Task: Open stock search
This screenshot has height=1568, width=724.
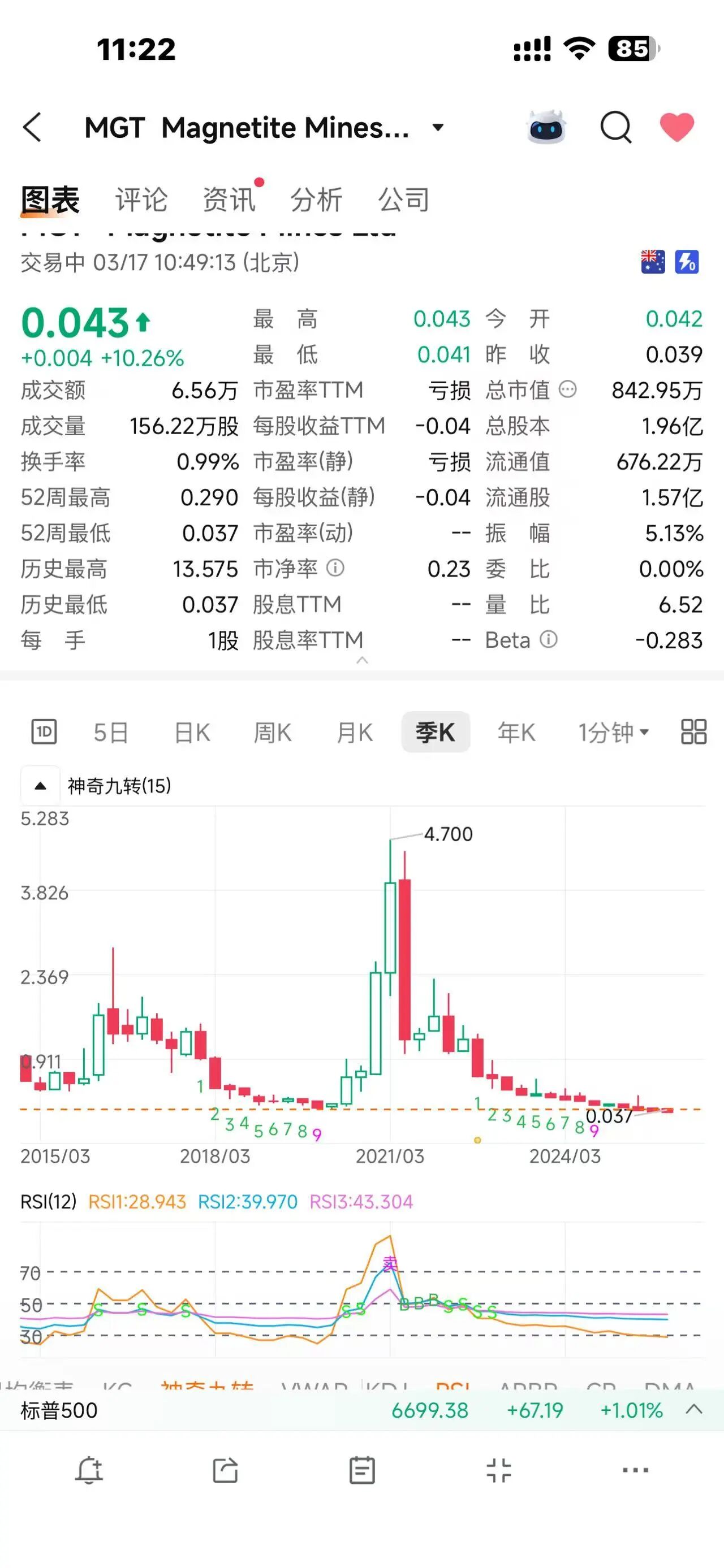Action: click(x=615, y=127)
